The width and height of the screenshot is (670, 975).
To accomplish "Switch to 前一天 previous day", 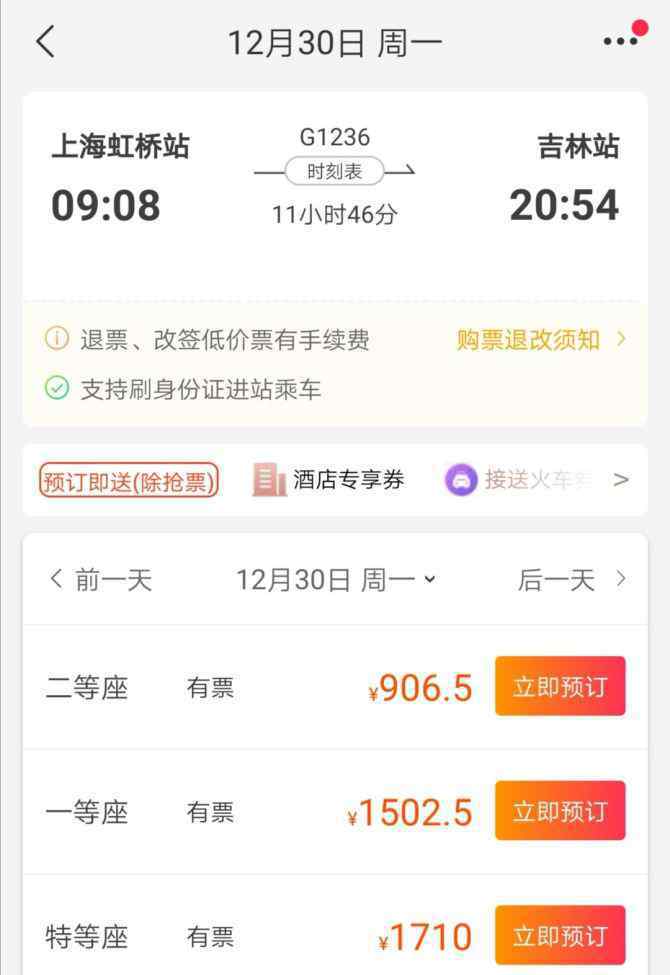I will click(101, 579).
